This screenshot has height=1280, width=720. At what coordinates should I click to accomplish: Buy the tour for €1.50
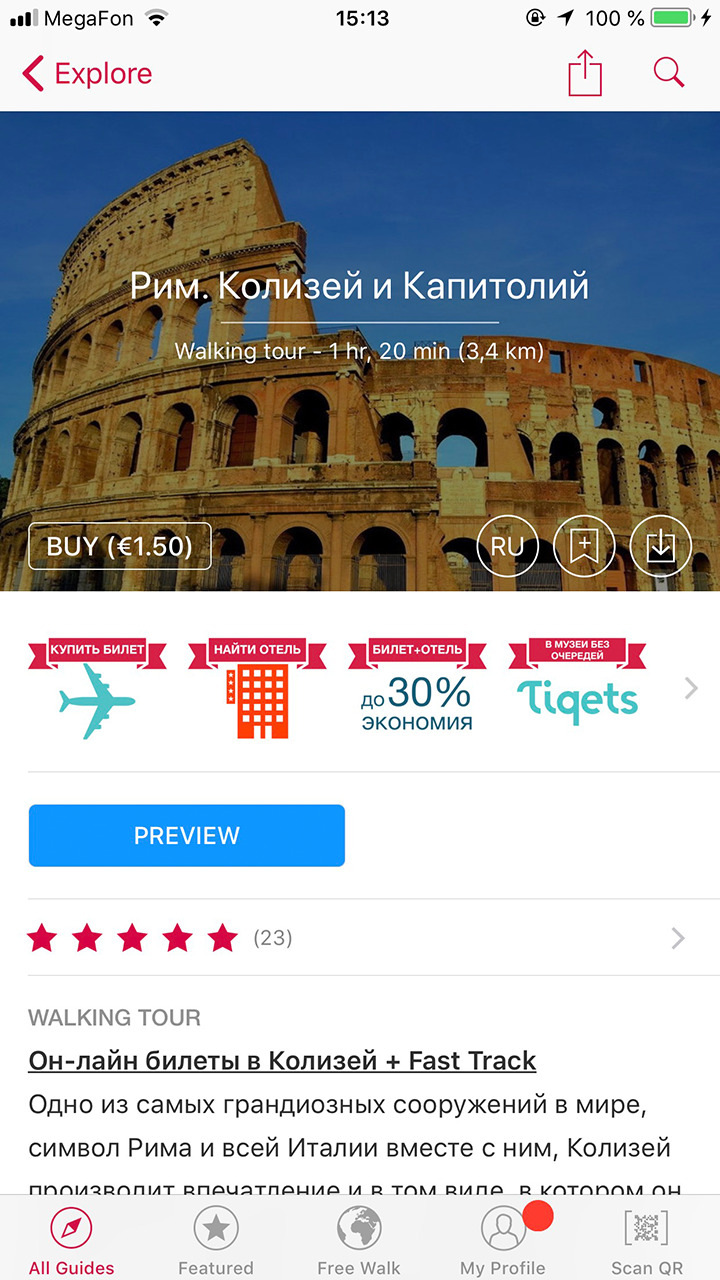click(120, 546)
